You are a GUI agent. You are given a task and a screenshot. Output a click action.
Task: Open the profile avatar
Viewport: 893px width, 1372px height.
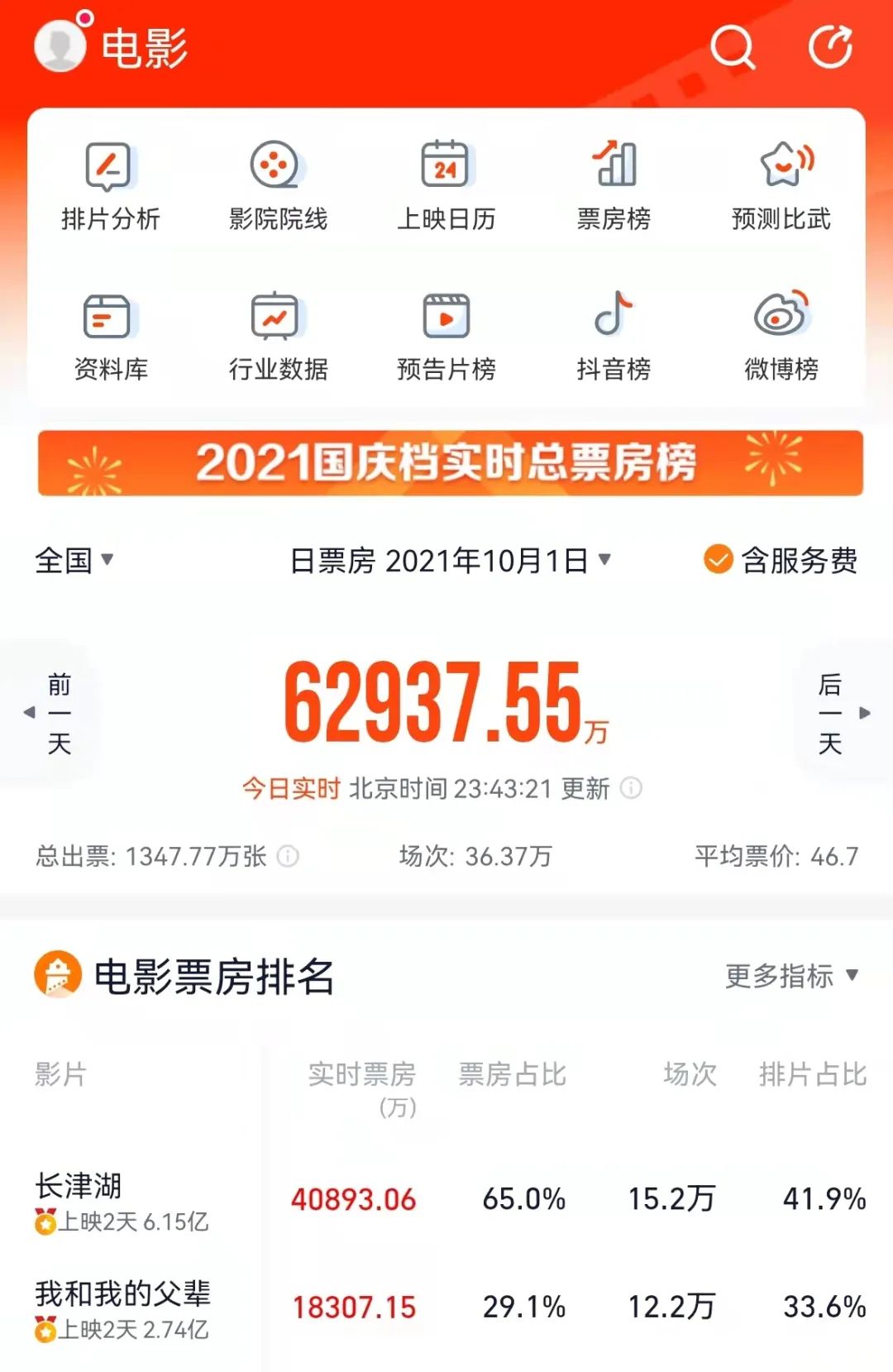coord(60,45)
